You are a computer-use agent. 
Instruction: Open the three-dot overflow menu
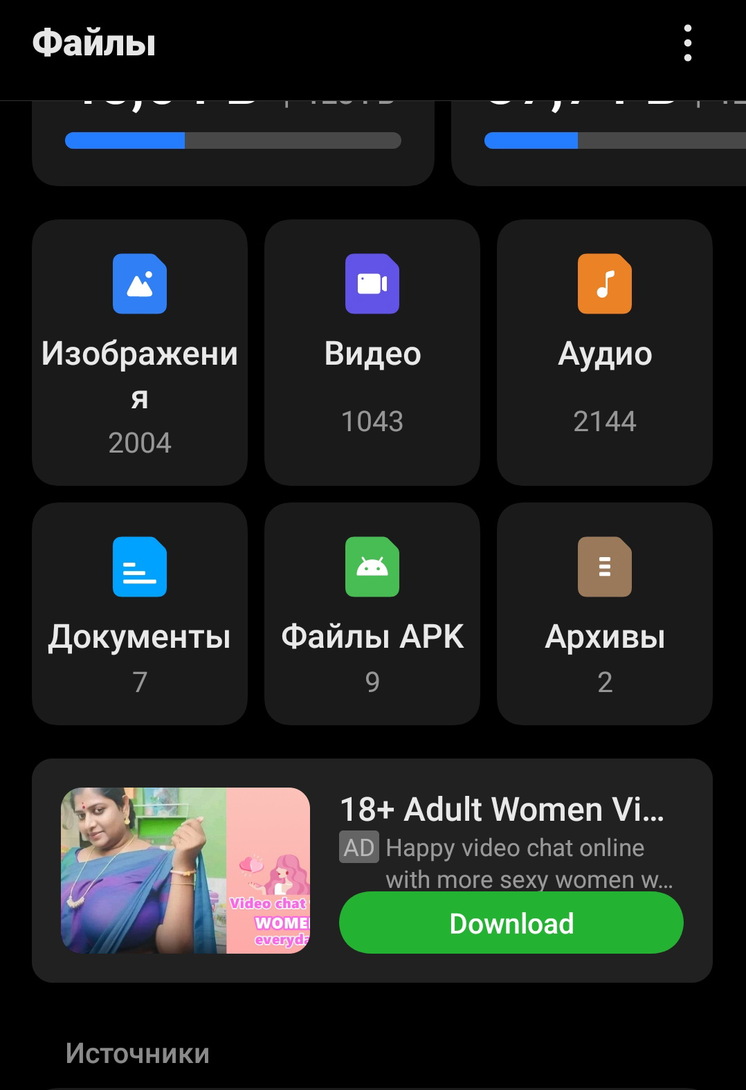click(687, 44)
